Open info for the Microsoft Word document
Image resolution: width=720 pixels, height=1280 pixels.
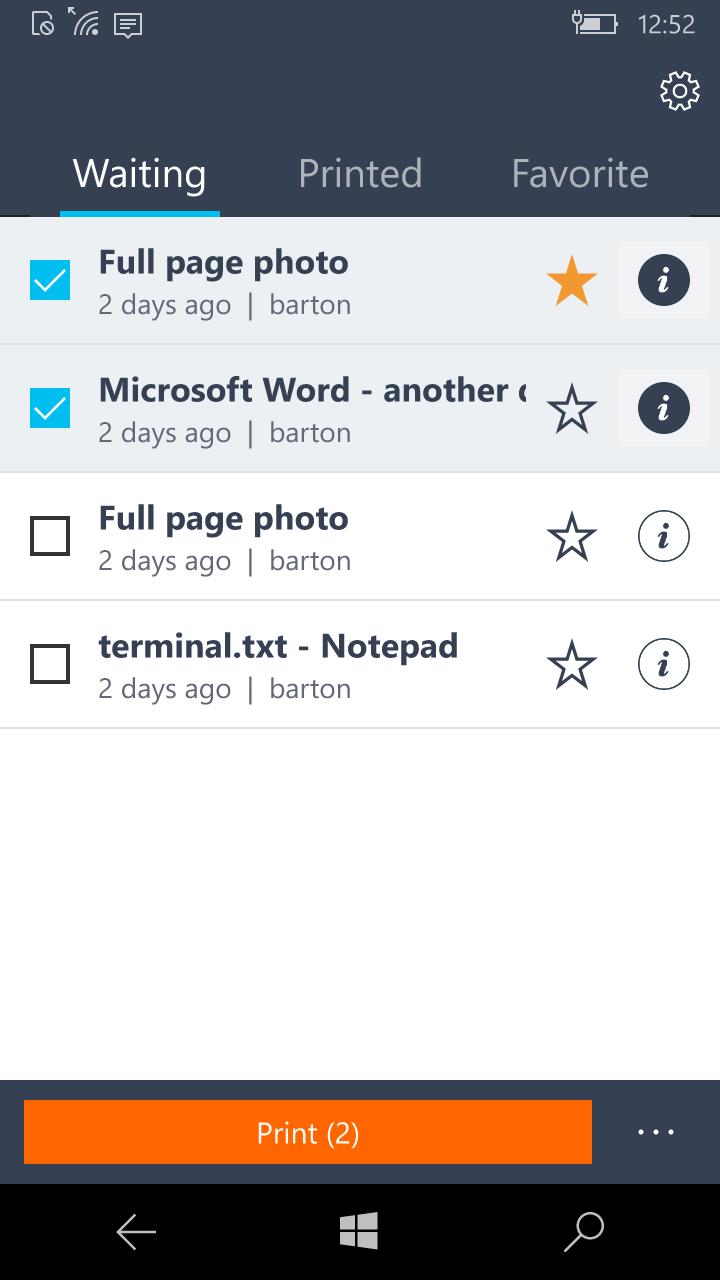pyautogui.click(x=663, y=408)
